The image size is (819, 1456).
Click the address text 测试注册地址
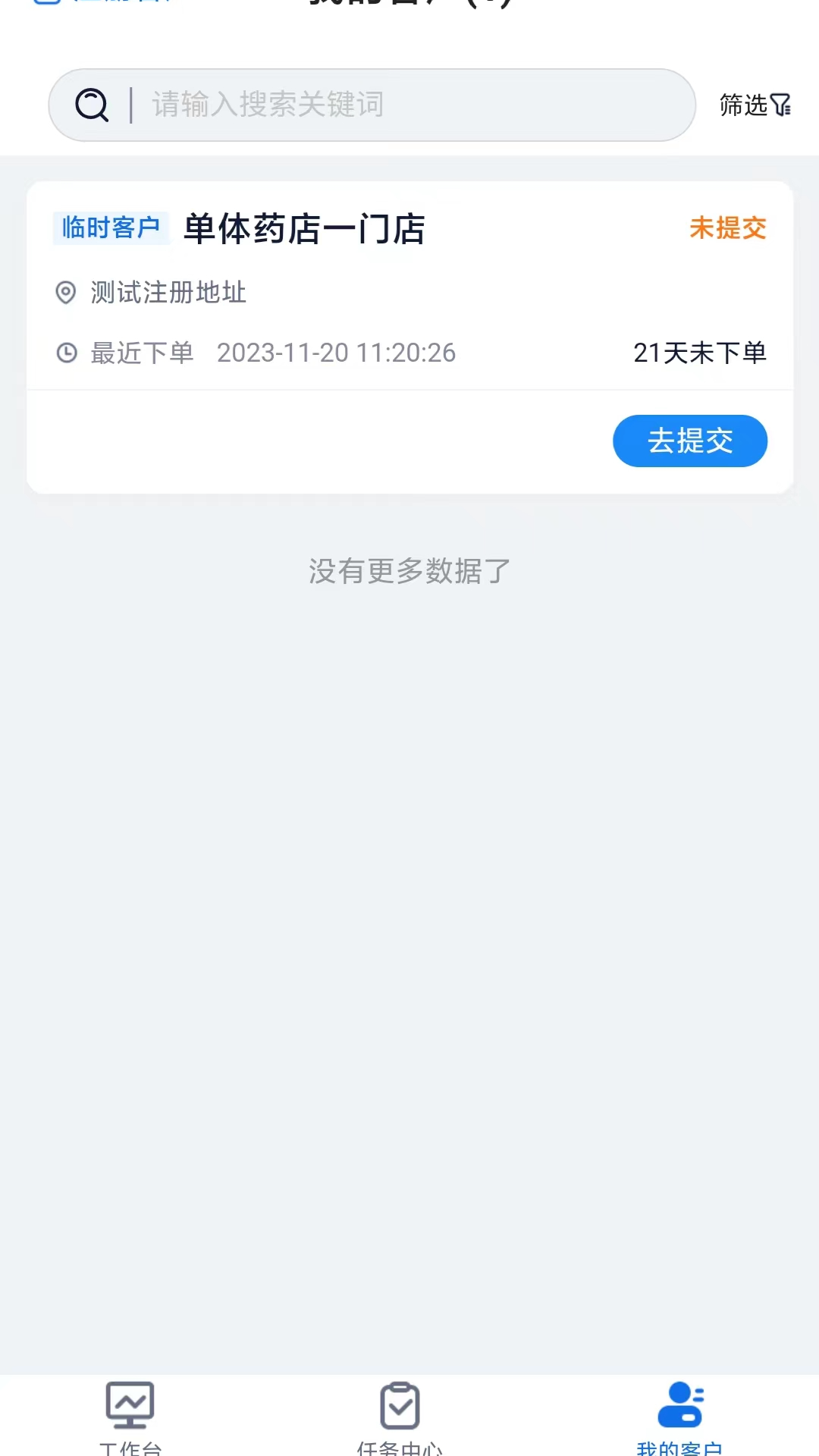point(168,293)
